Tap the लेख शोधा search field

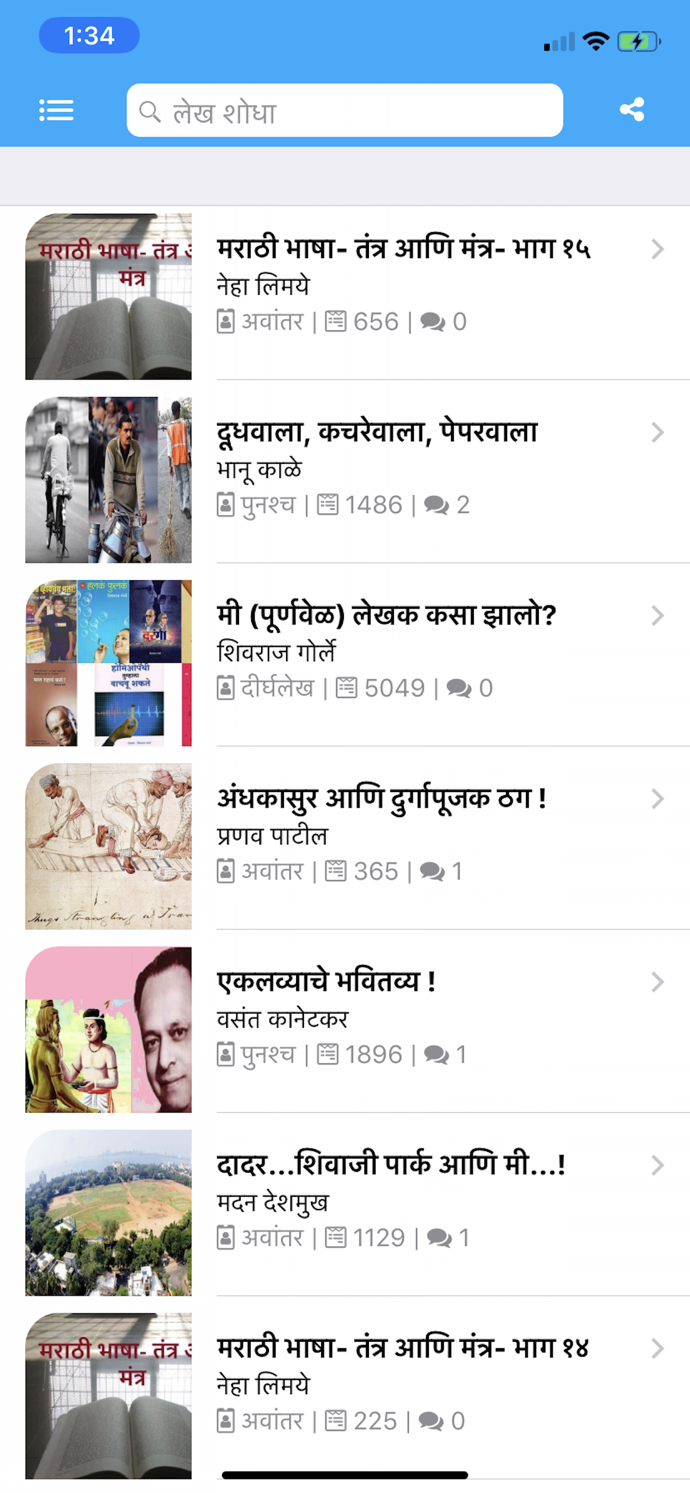pos(345,110)
